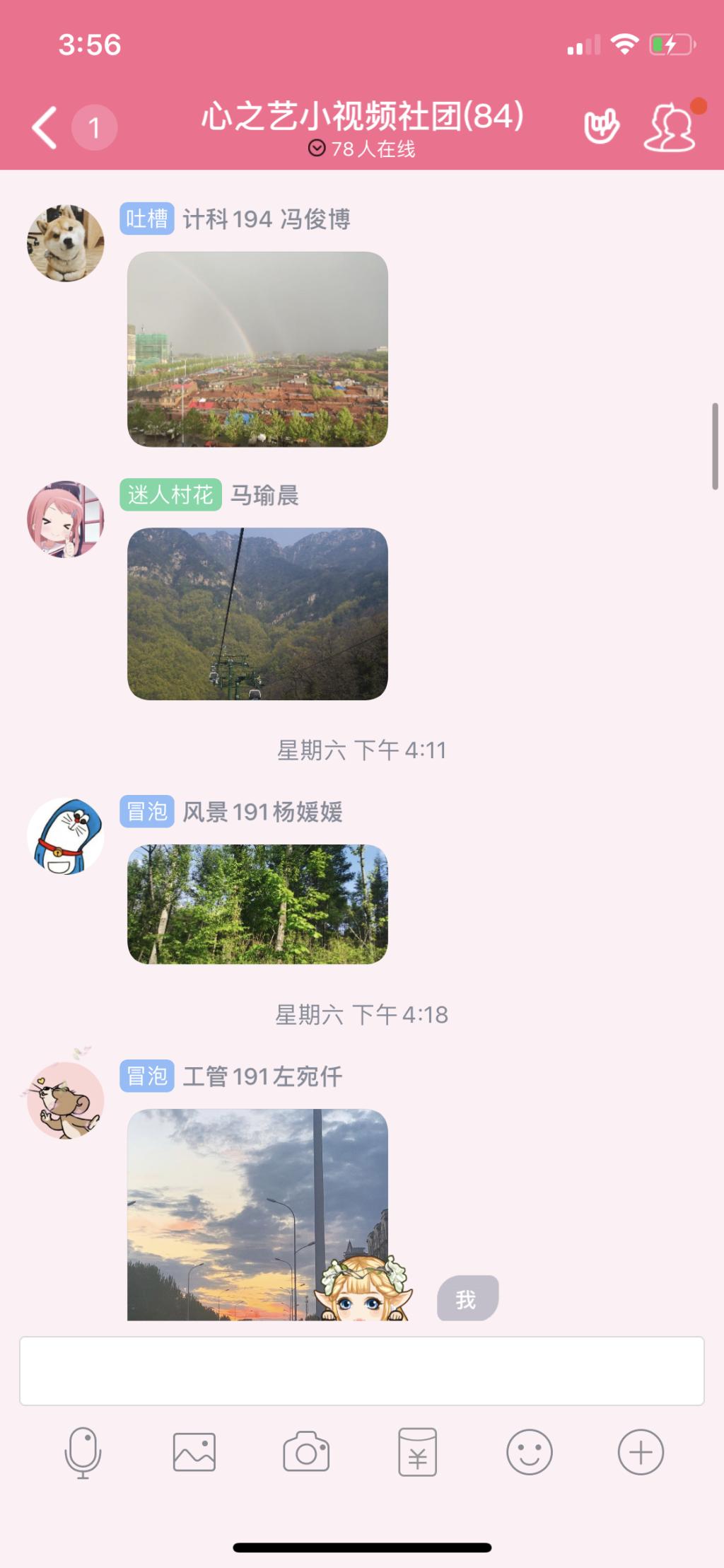724x1568 pixels.
Task: Focus the message text input box
Action: (361, 1370)
